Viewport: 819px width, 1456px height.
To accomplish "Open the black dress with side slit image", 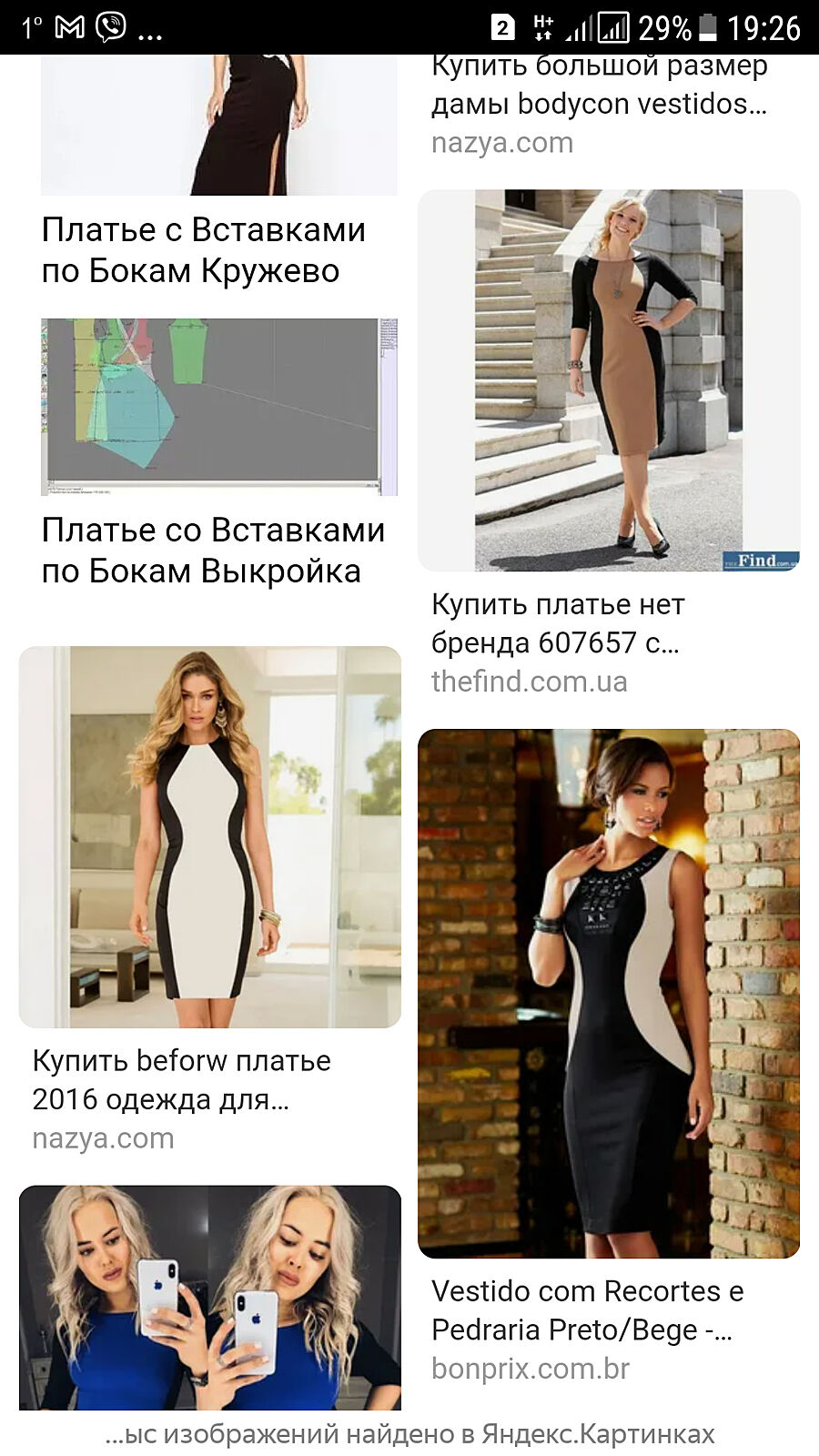I will [219, 125].
